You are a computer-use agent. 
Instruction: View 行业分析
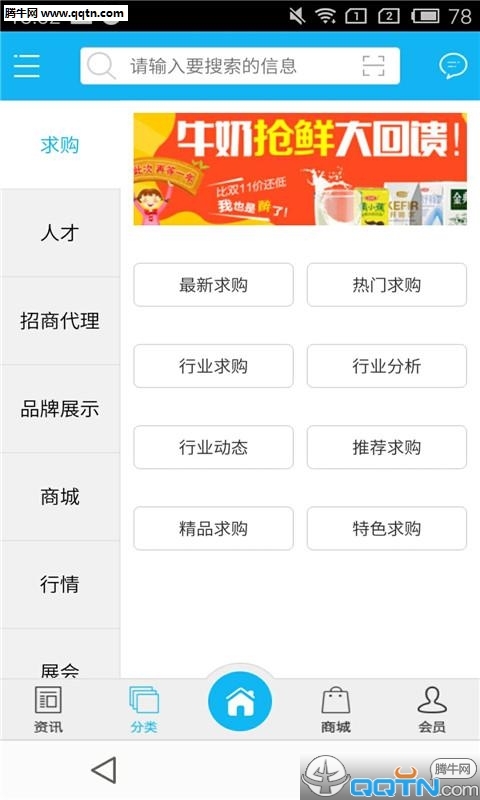pos(387,366)
